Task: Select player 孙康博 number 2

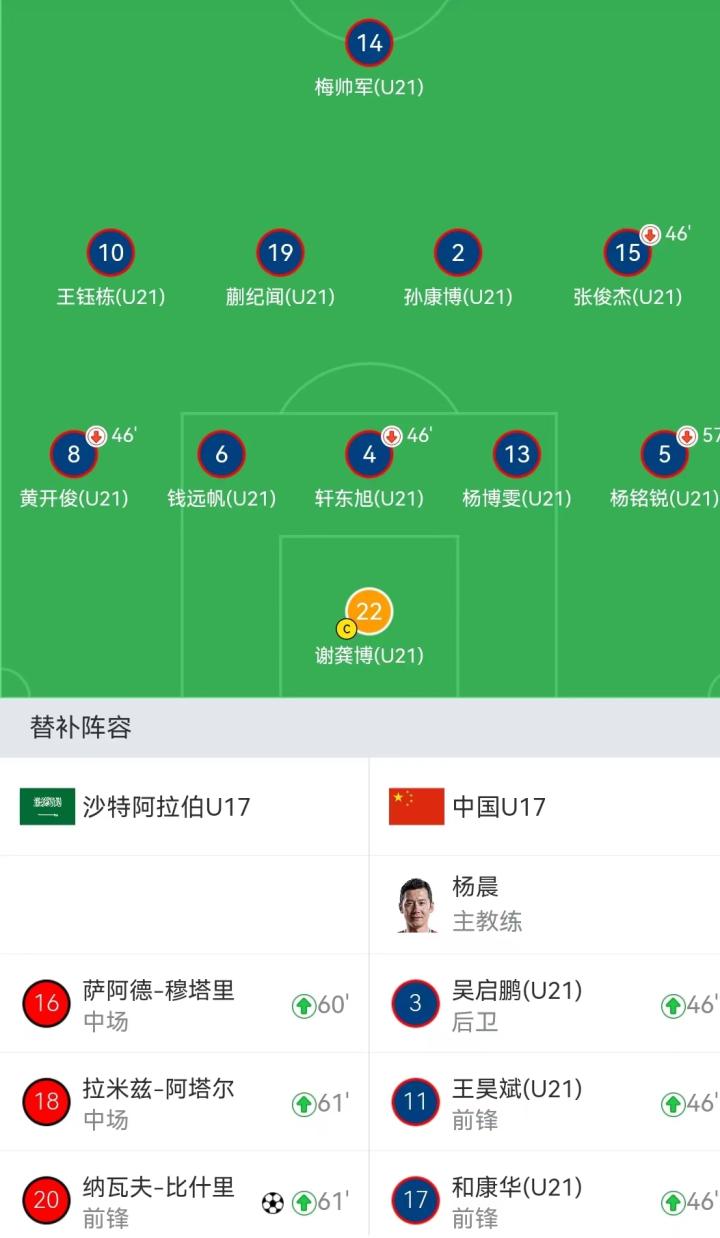Action: 458,253
